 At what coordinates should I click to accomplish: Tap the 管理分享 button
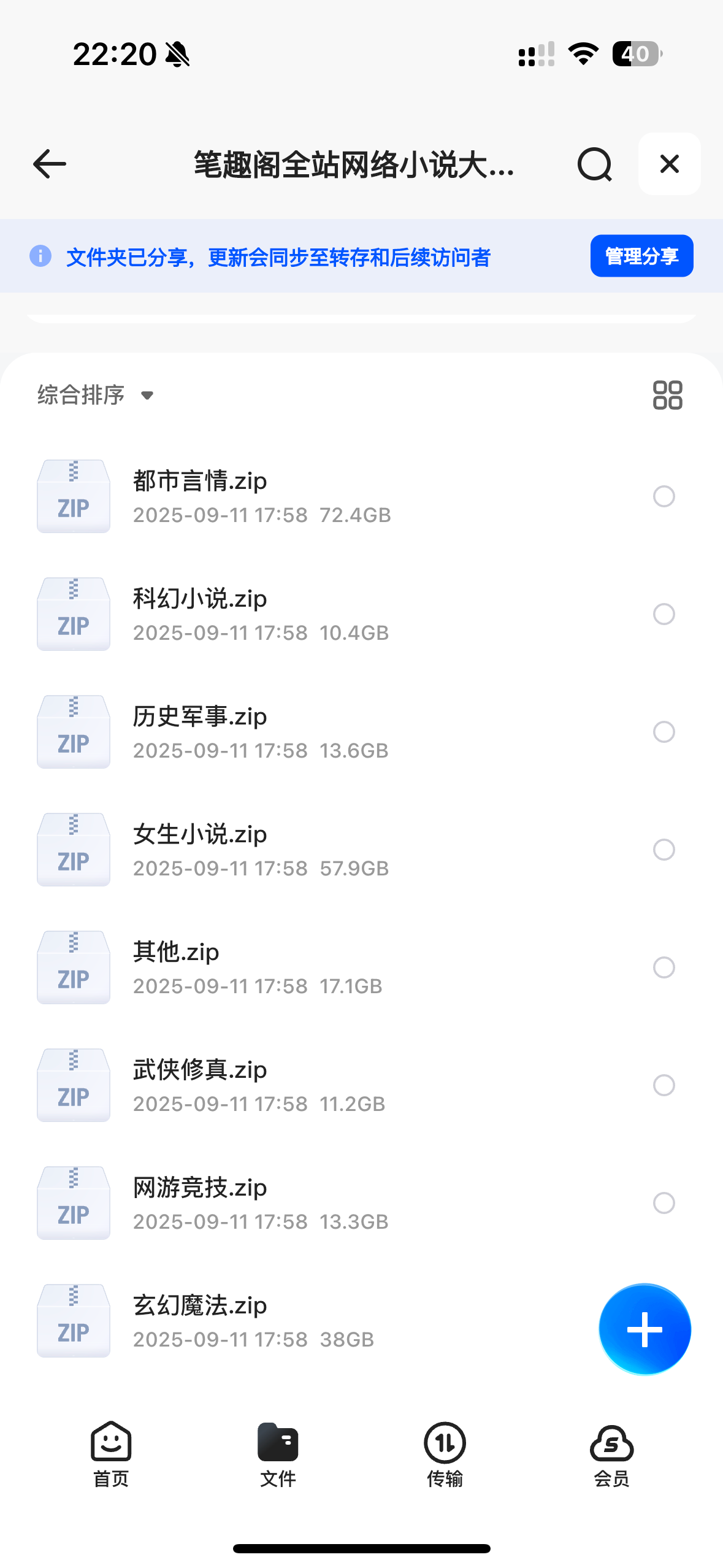641,256
